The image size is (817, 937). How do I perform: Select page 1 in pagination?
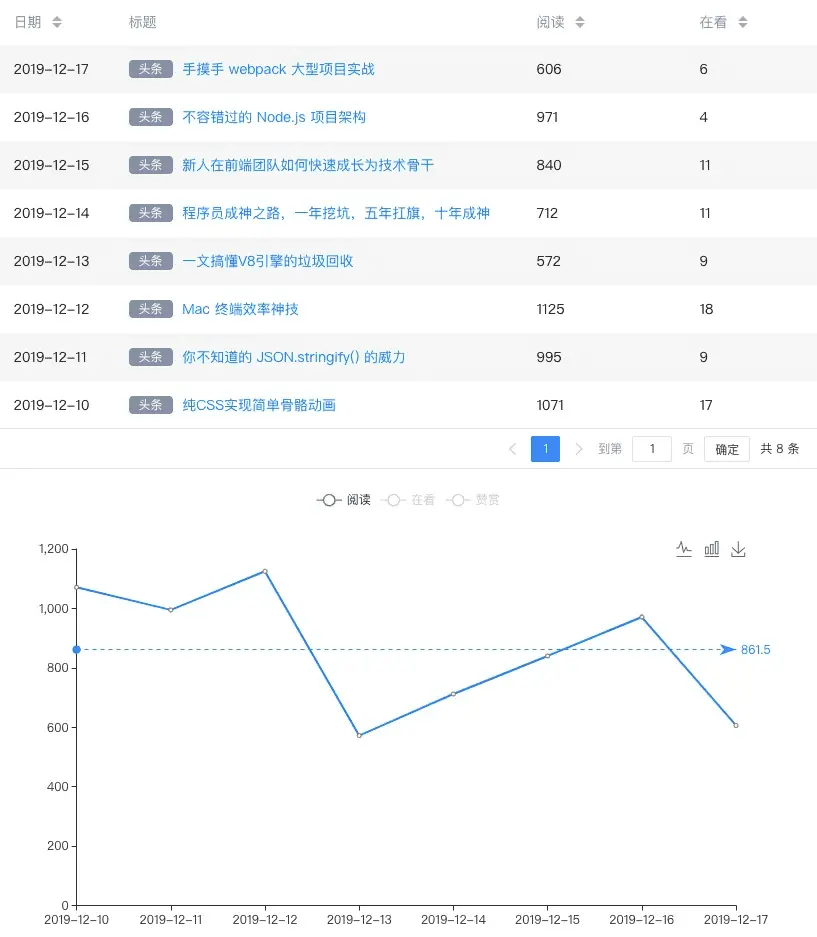(545, 449)
